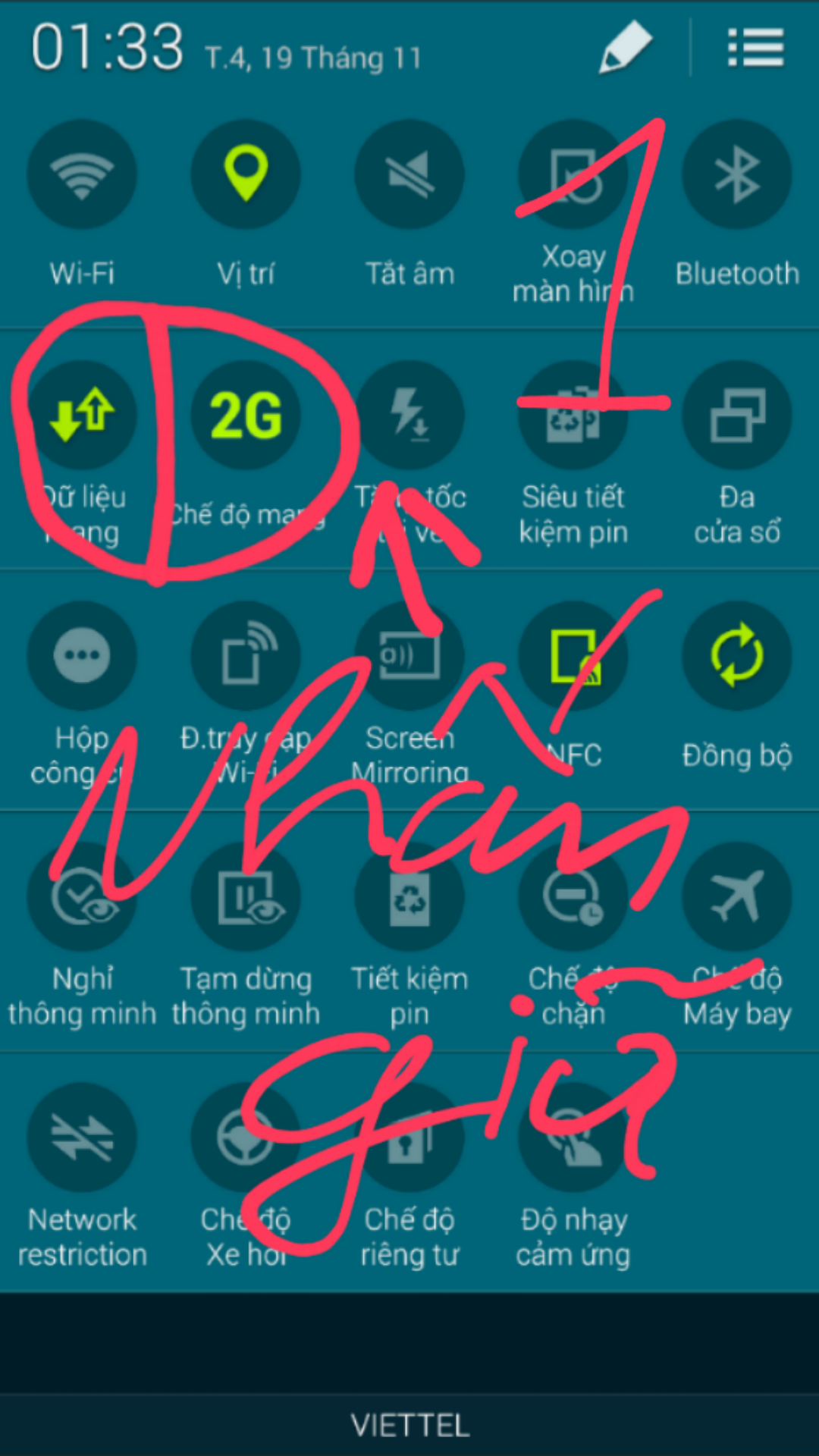Enable Bluetooth
Screen dimensions: 819x1456
click(737, 174)
